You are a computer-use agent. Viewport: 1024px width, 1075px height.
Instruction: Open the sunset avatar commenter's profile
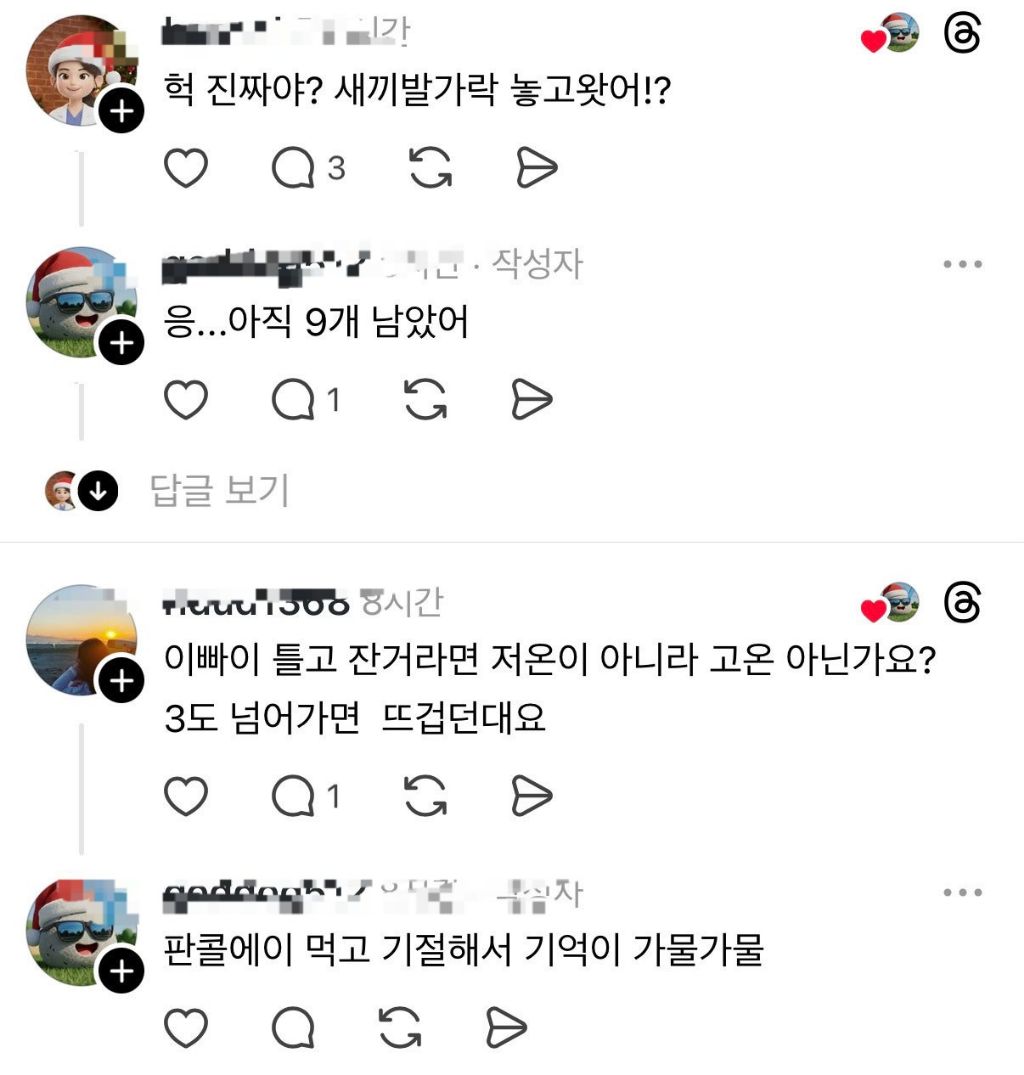pyautogui.click(x=81, y=639)
